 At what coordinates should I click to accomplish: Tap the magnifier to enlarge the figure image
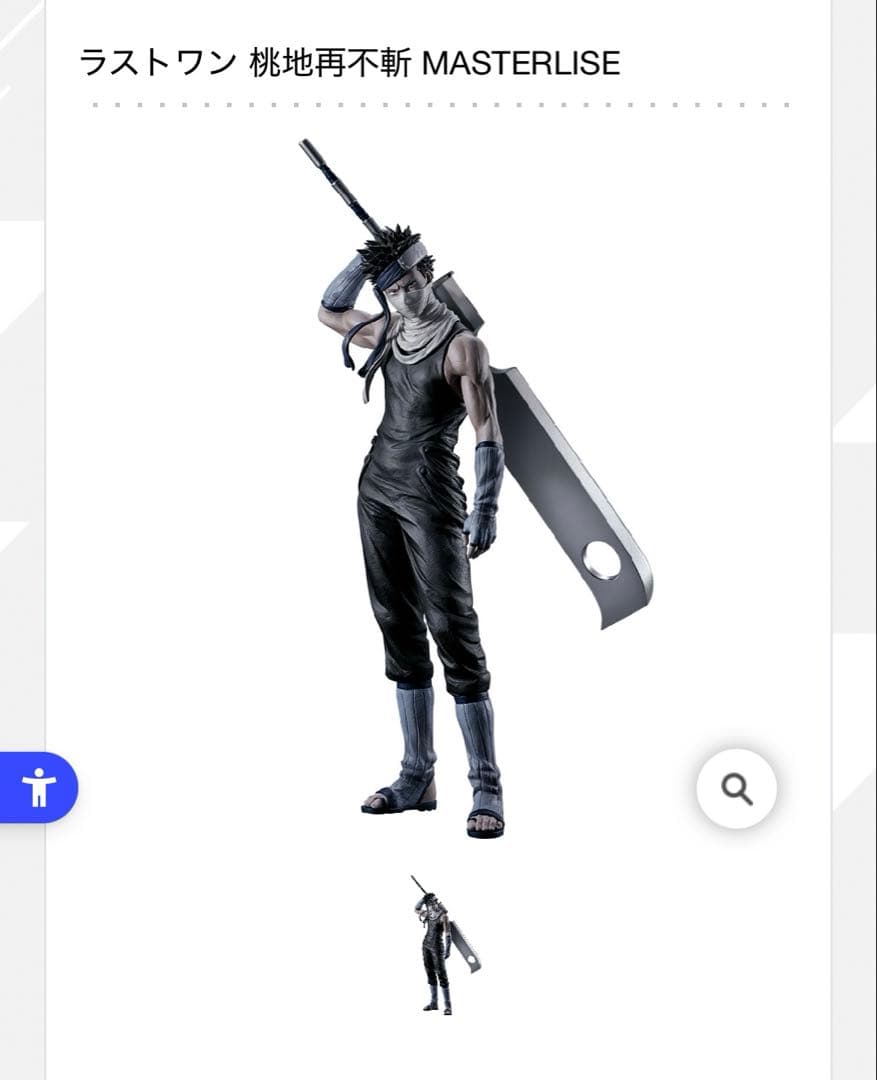(736, 789)
